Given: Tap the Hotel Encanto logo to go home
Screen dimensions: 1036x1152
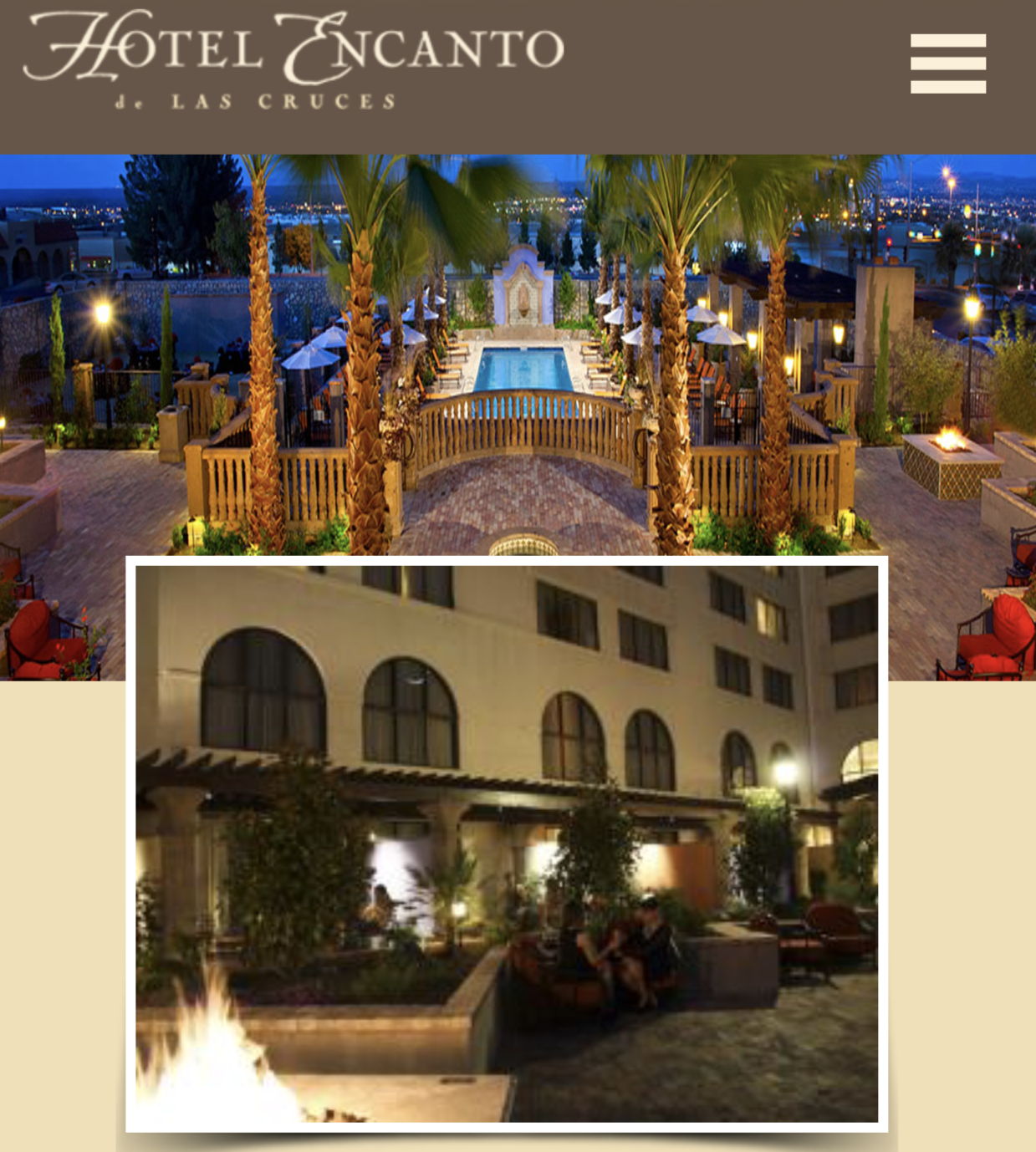Looking at the screenshot, I should coord(293,60).
